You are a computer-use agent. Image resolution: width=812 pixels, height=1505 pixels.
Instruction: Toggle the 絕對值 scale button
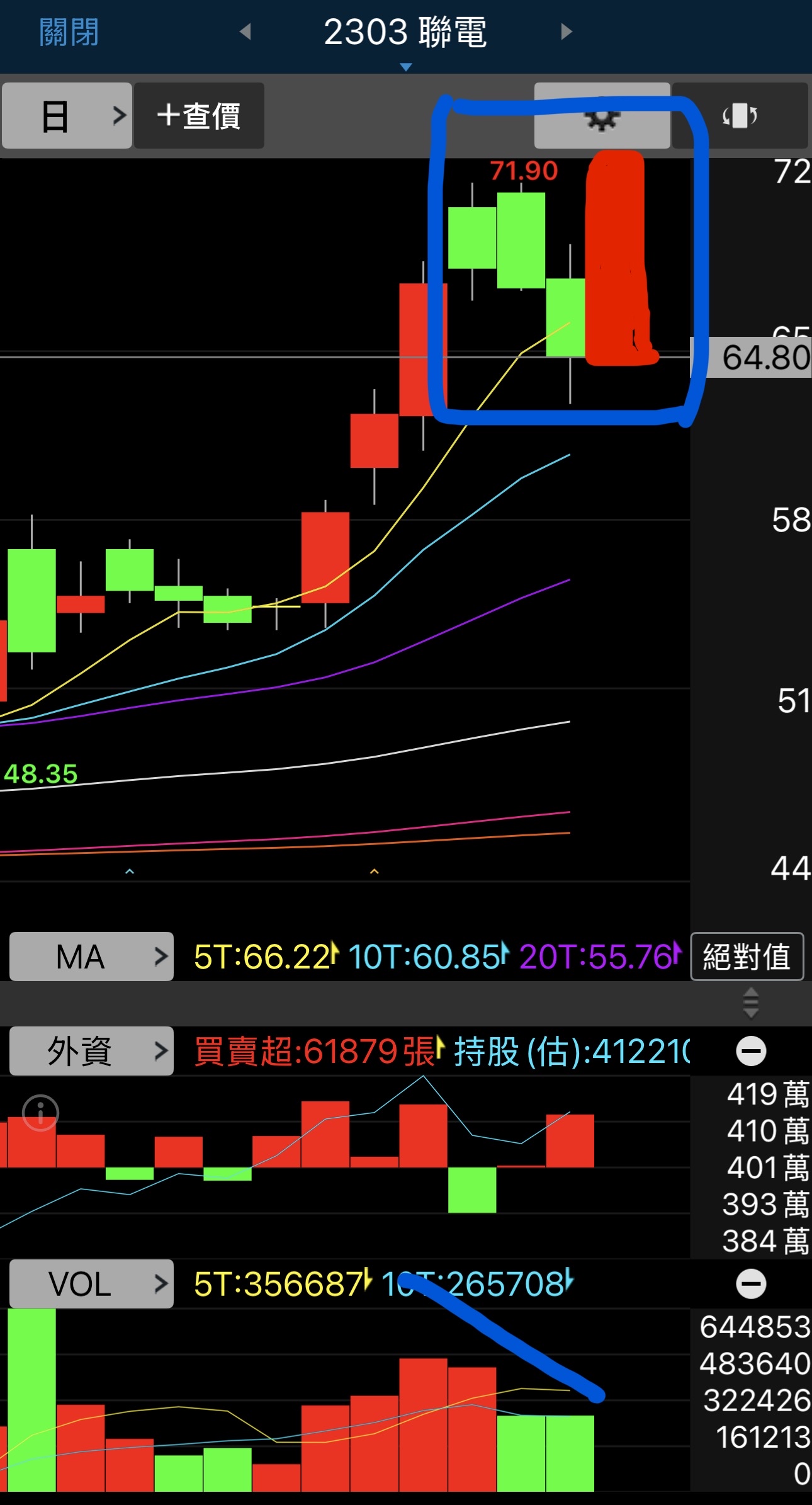[x=747, y=957]
